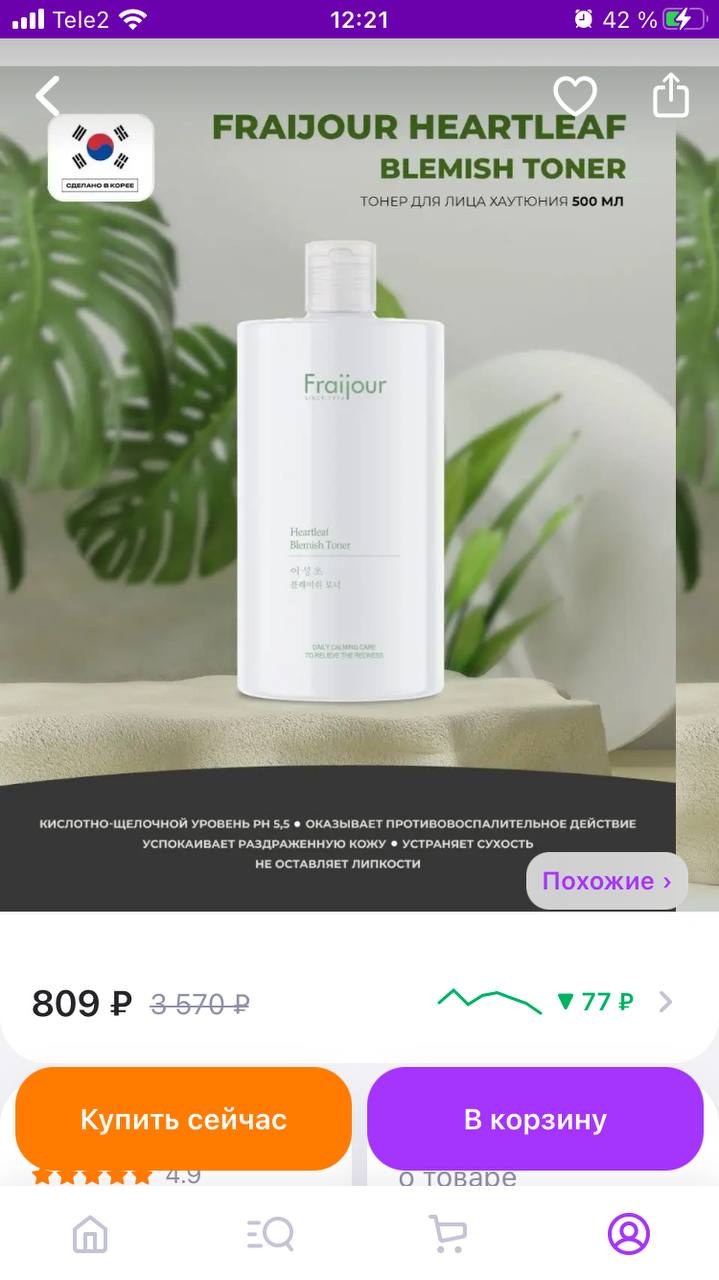719x1280 pixels.
Task: Tap Купить сейчас button
Action: tap(183, 1119)
